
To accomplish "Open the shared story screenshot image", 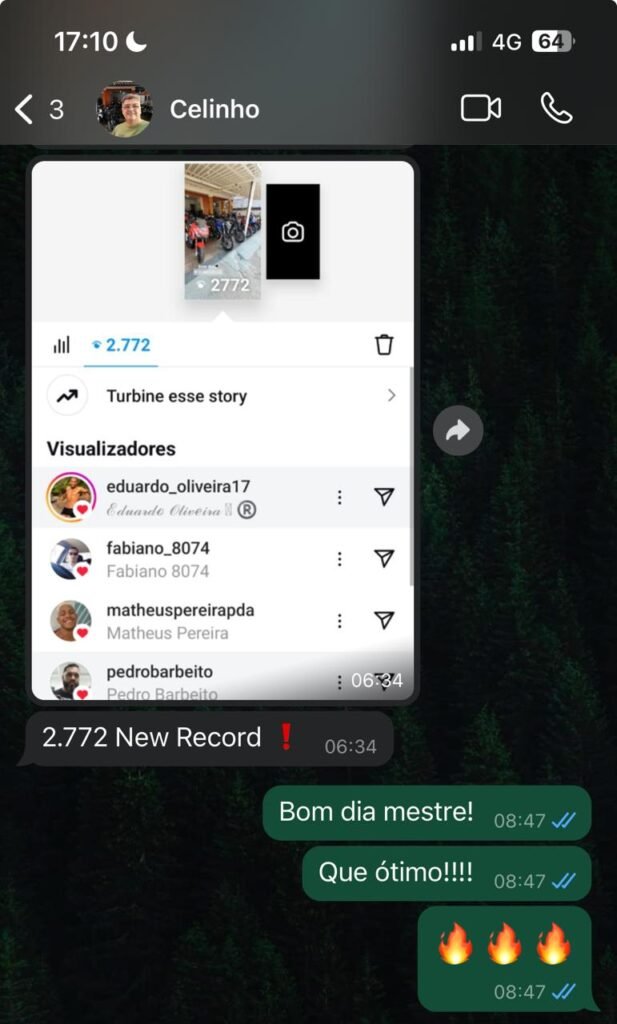I will point(222,430).
